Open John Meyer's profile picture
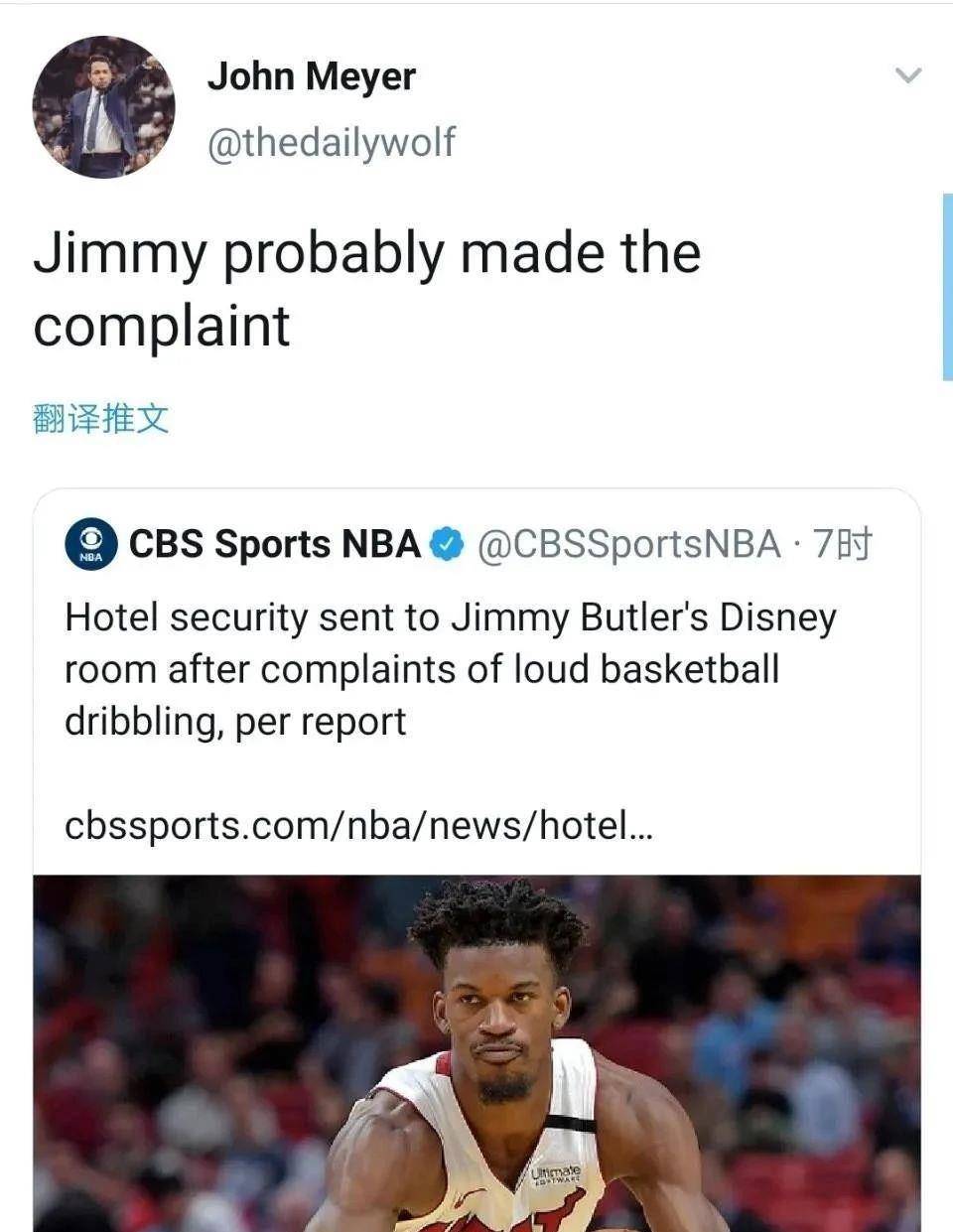 click(x=103, y=107)
